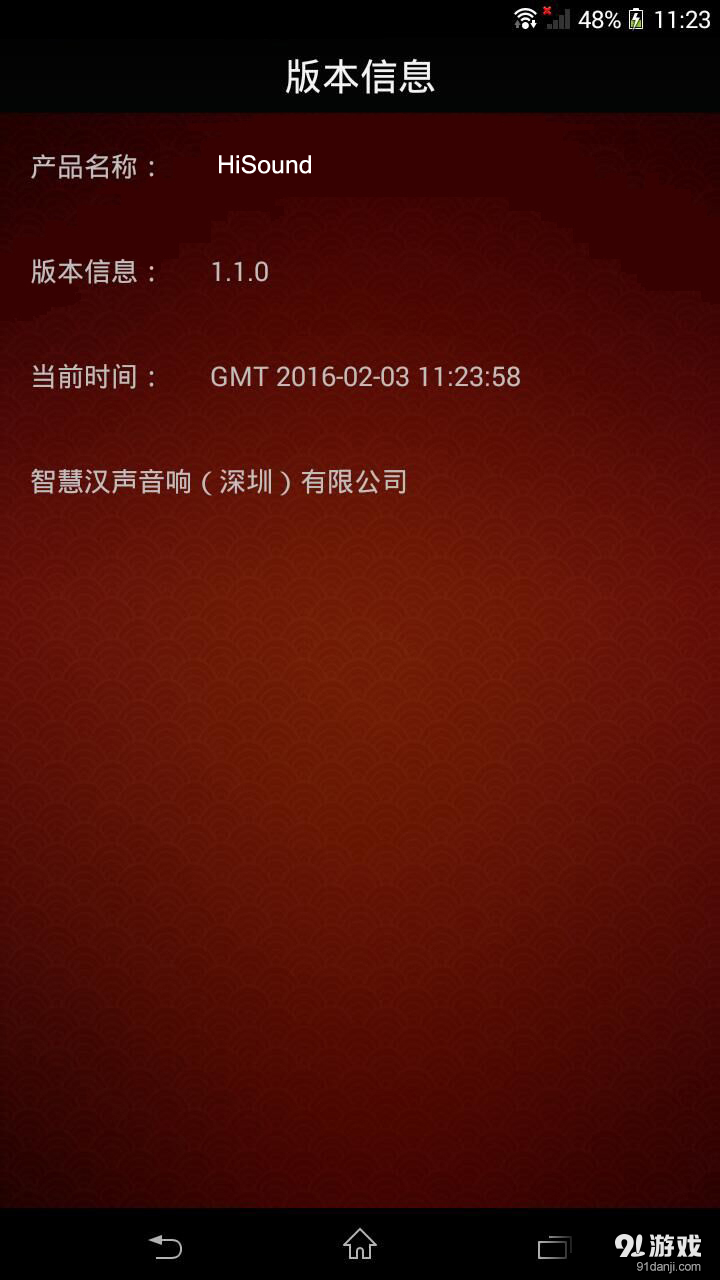Select the HiSound product name text
Screen dimensions: 720x1280
pos(263,164)
